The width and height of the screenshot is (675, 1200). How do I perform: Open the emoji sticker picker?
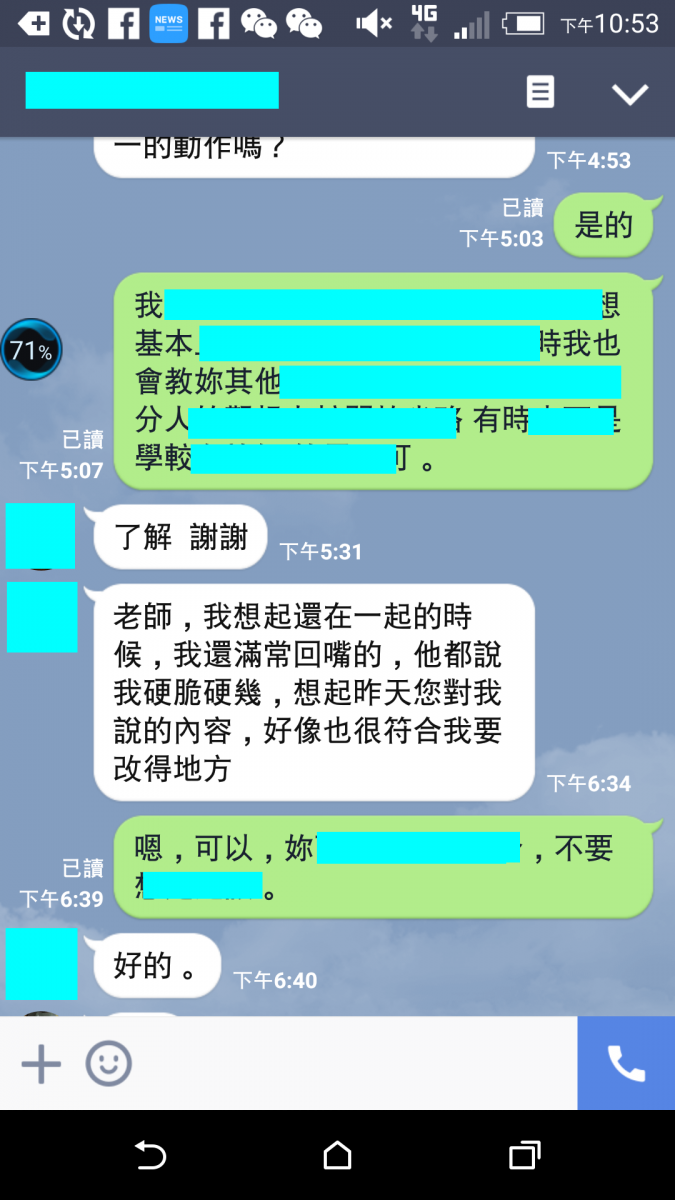point(109,1064)
